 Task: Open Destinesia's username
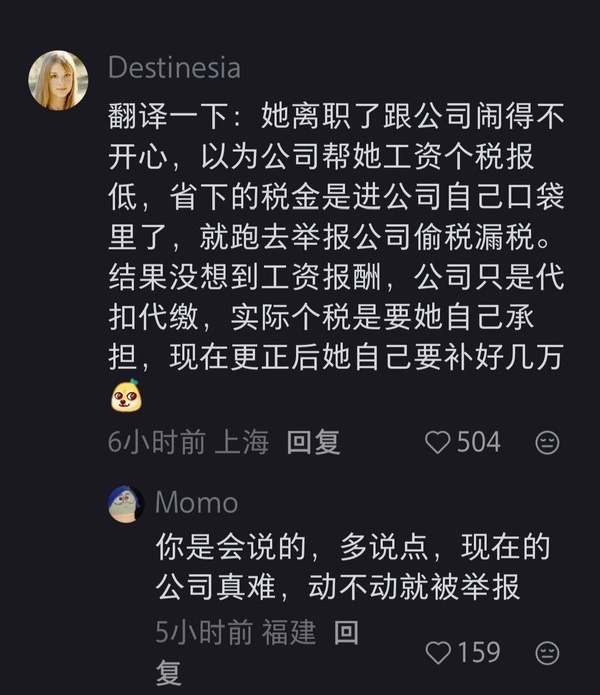[173, 67]
